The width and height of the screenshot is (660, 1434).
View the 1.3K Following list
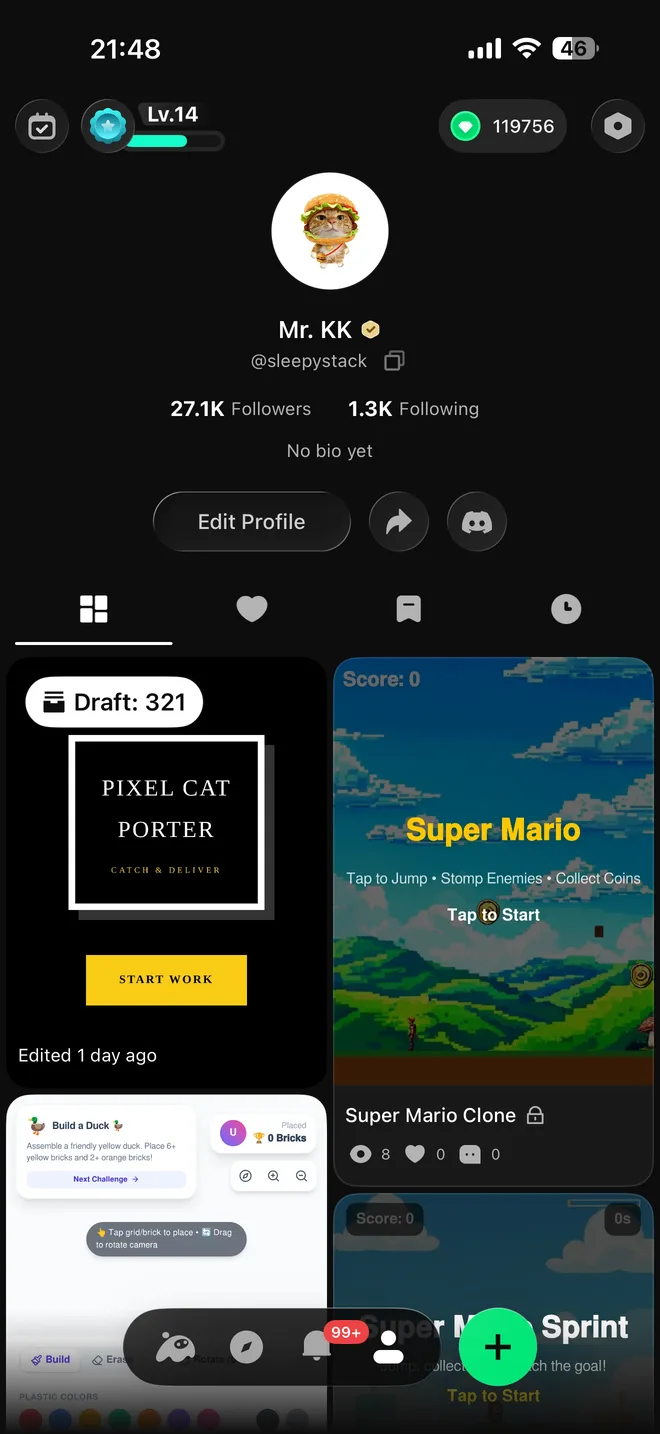[x=413, y=409]
